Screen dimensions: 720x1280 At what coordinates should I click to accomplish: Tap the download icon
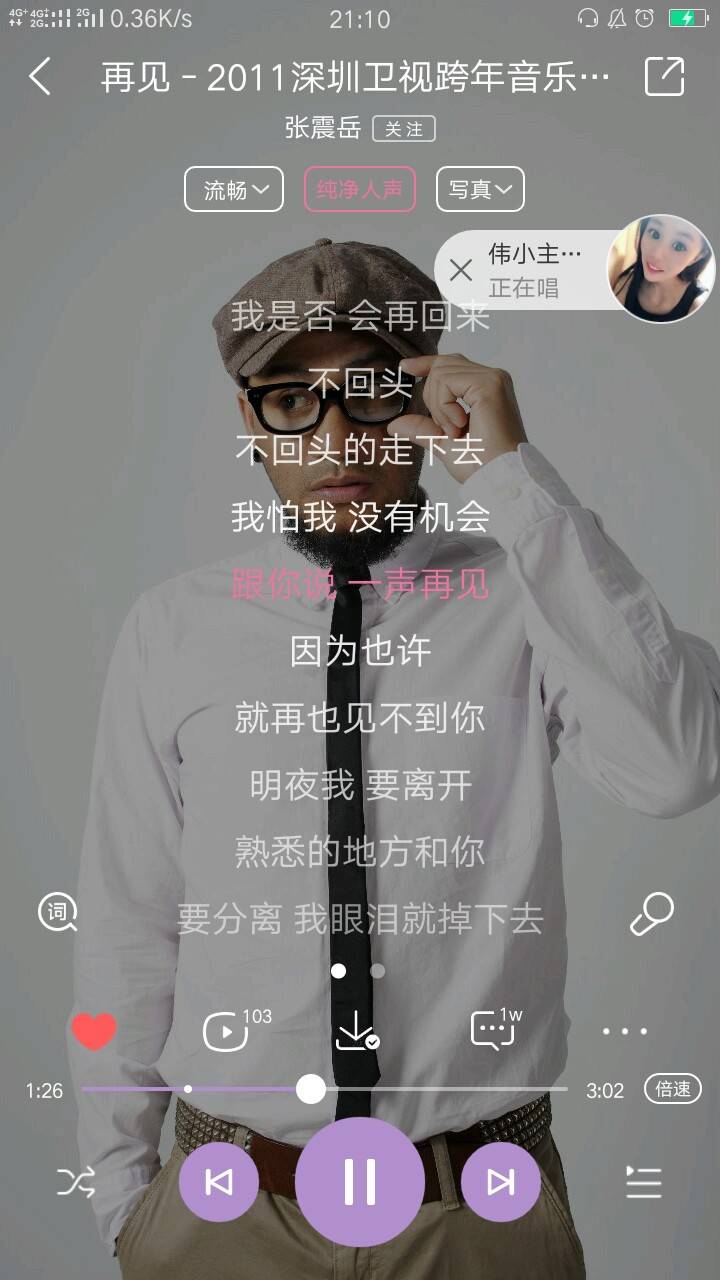pyautogui.click(x=355, y=1031)
